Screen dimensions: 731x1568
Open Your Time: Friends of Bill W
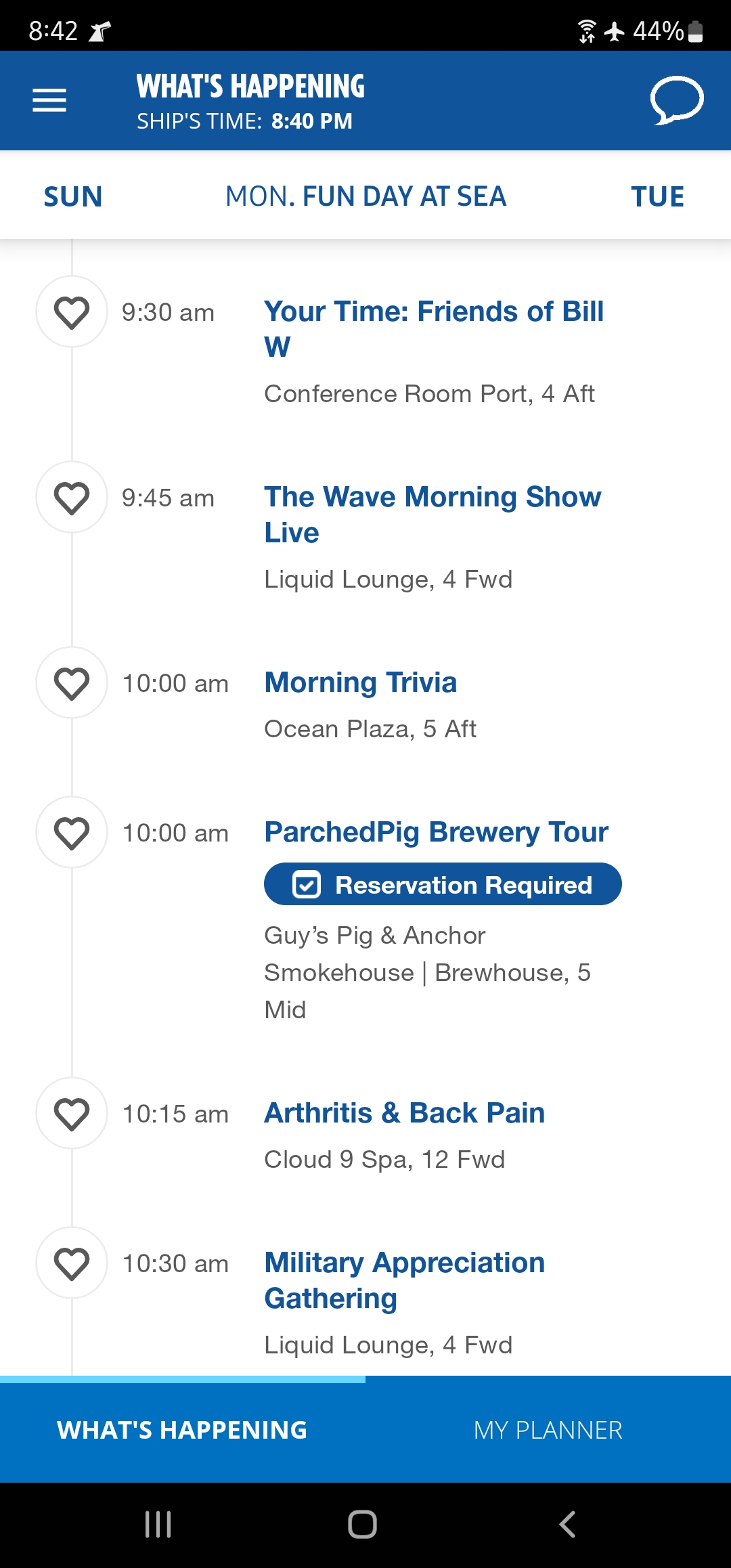click(x=434, y=329)
